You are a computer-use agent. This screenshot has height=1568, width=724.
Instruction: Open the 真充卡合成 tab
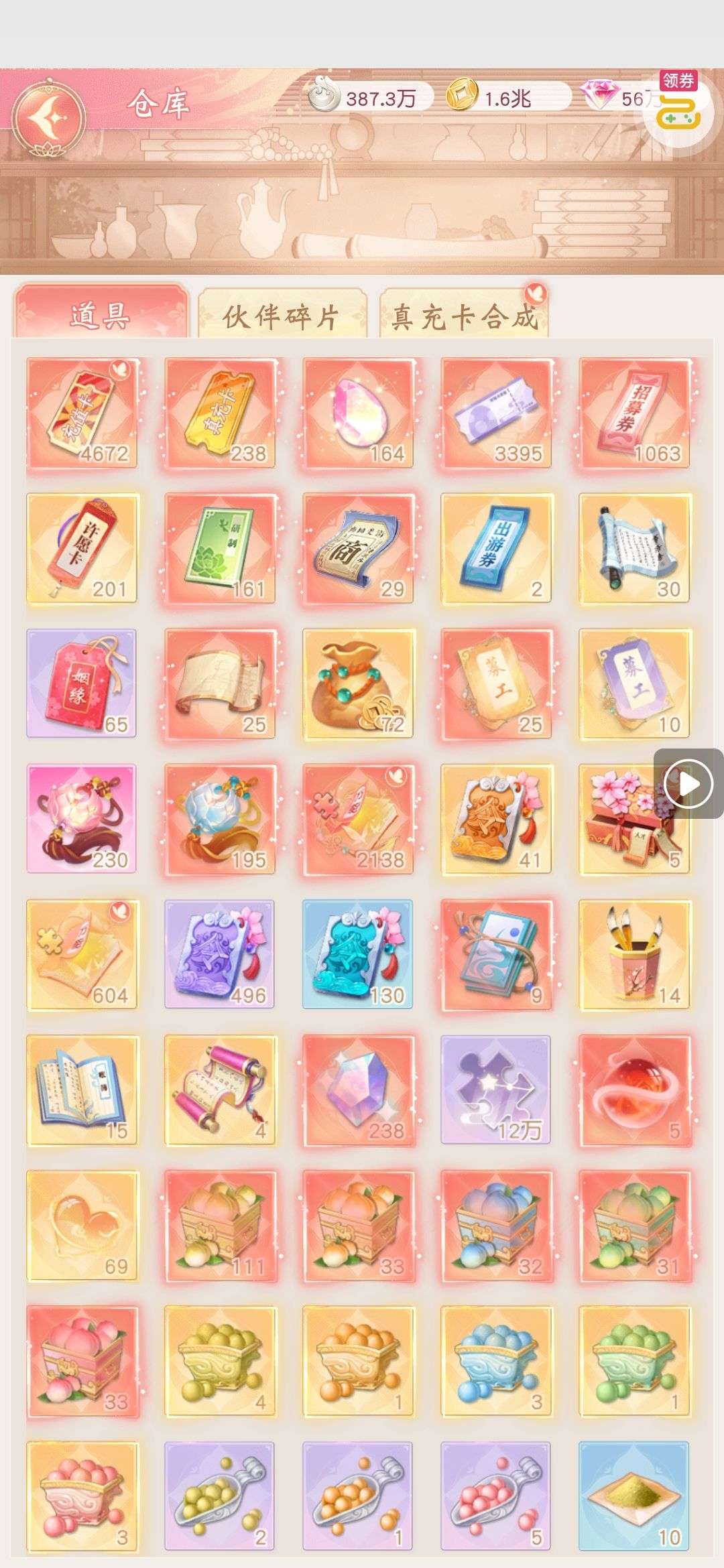pyautogui.click(x=465, y=316)
